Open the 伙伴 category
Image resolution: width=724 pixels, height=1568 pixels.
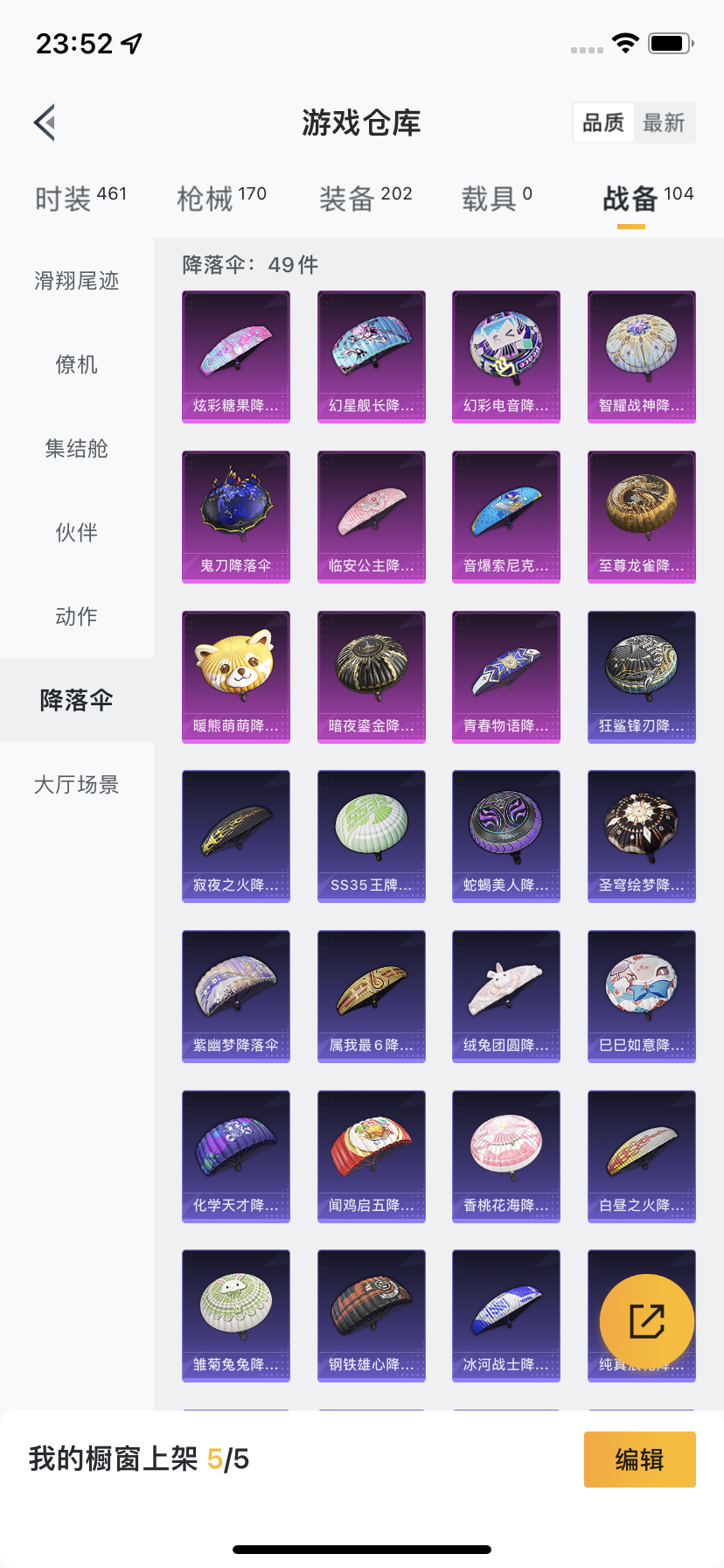click(x=77, y=533)
